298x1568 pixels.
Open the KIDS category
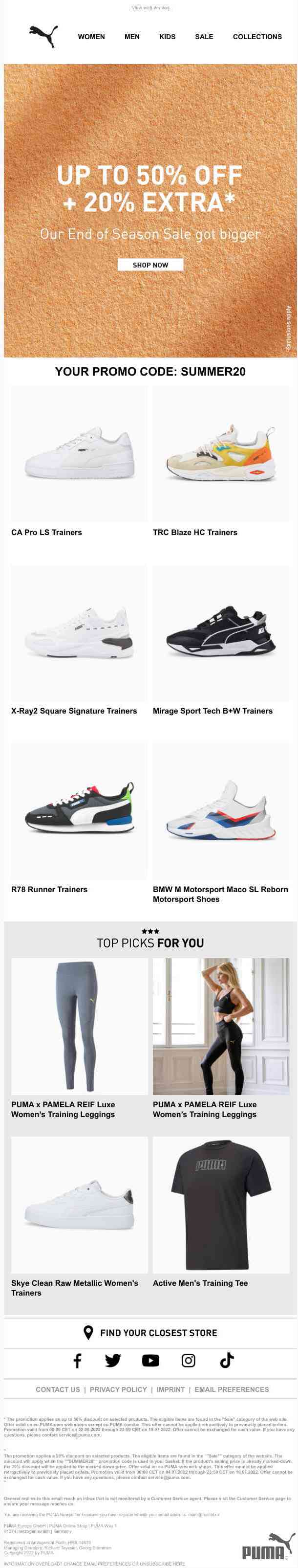(167, 37)
